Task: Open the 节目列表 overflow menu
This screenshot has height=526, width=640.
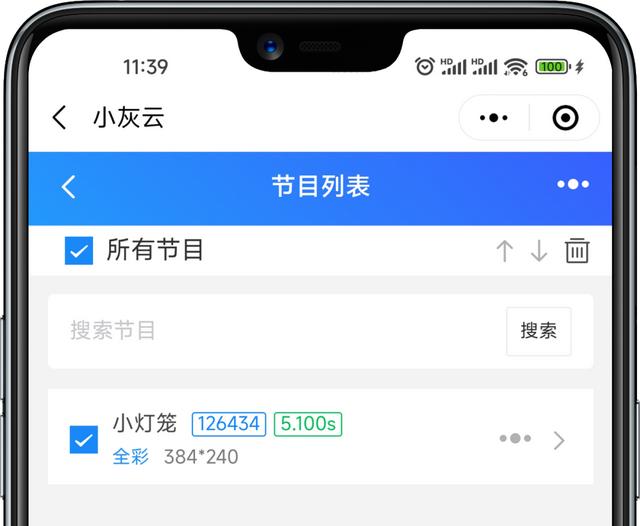Action: 573,185
